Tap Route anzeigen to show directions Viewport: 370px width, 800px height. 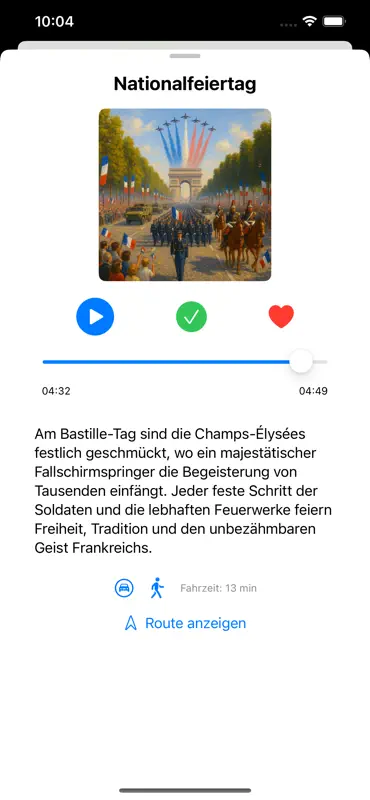pos(185,623)
